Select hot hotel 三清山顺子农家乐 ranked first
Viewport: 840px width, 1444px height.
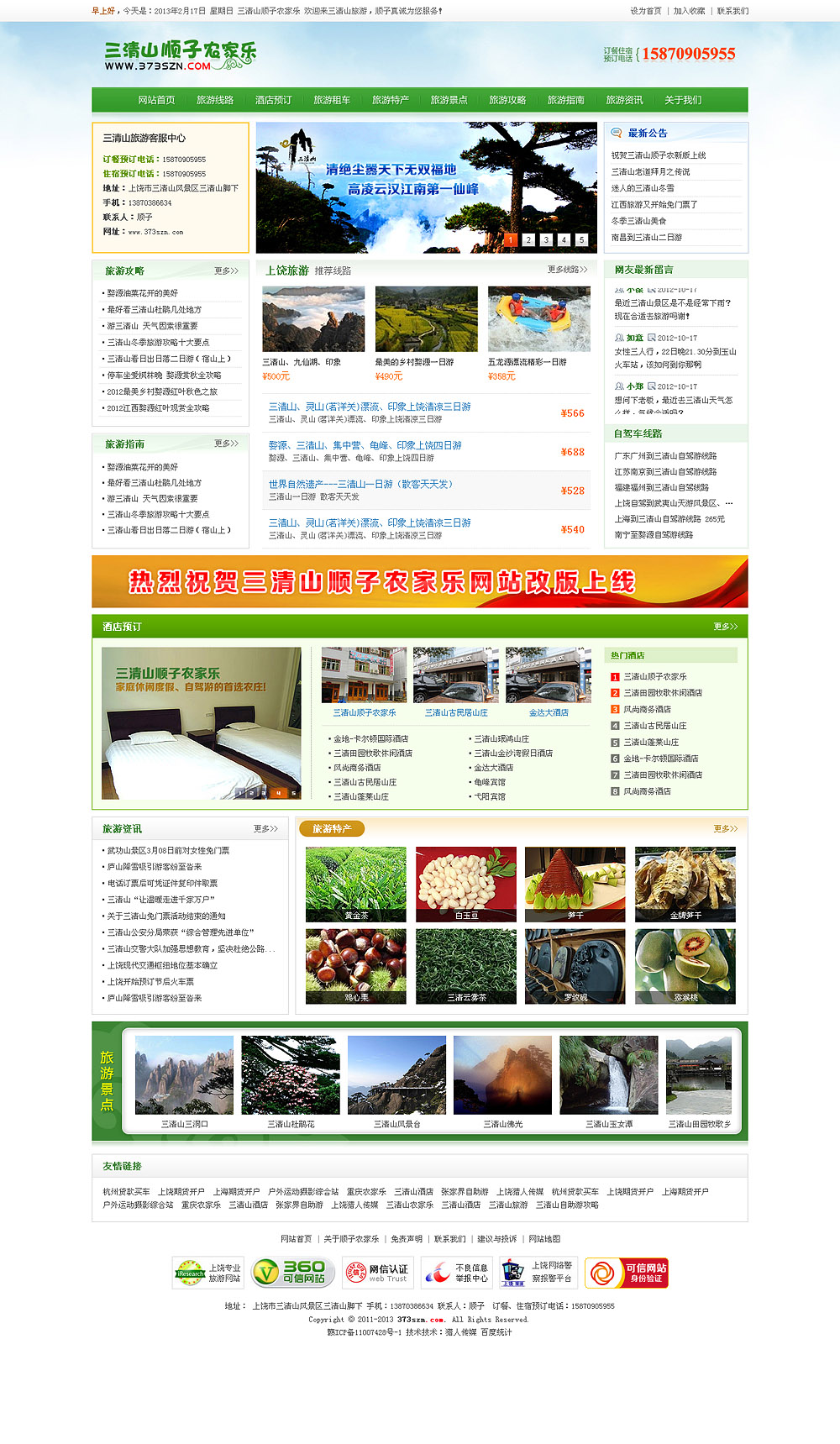point(654,677)
